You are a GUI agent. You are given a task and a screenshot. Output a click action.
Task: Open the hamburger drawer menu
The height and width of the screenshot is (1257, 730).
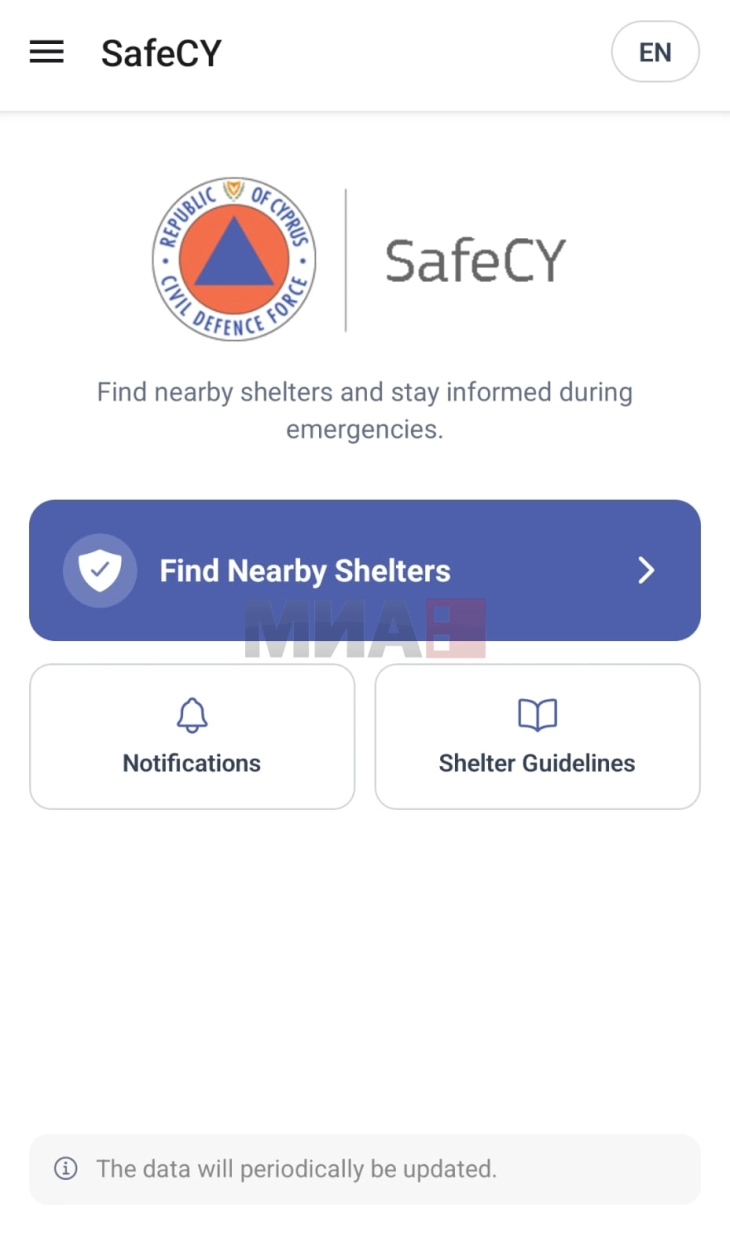[x=47, y=53]
